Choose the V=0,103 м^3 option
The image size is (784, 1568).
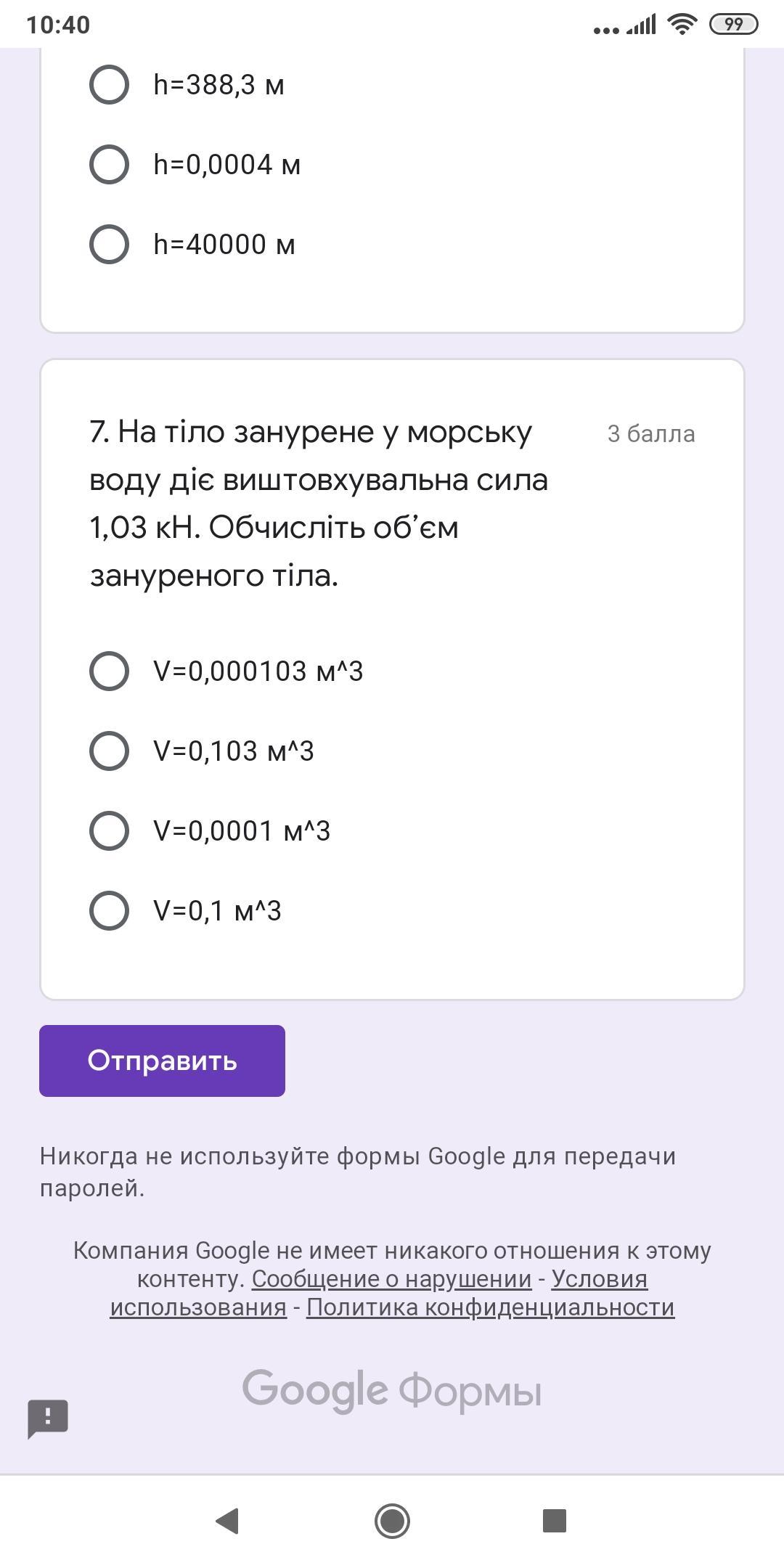[109, 751]
